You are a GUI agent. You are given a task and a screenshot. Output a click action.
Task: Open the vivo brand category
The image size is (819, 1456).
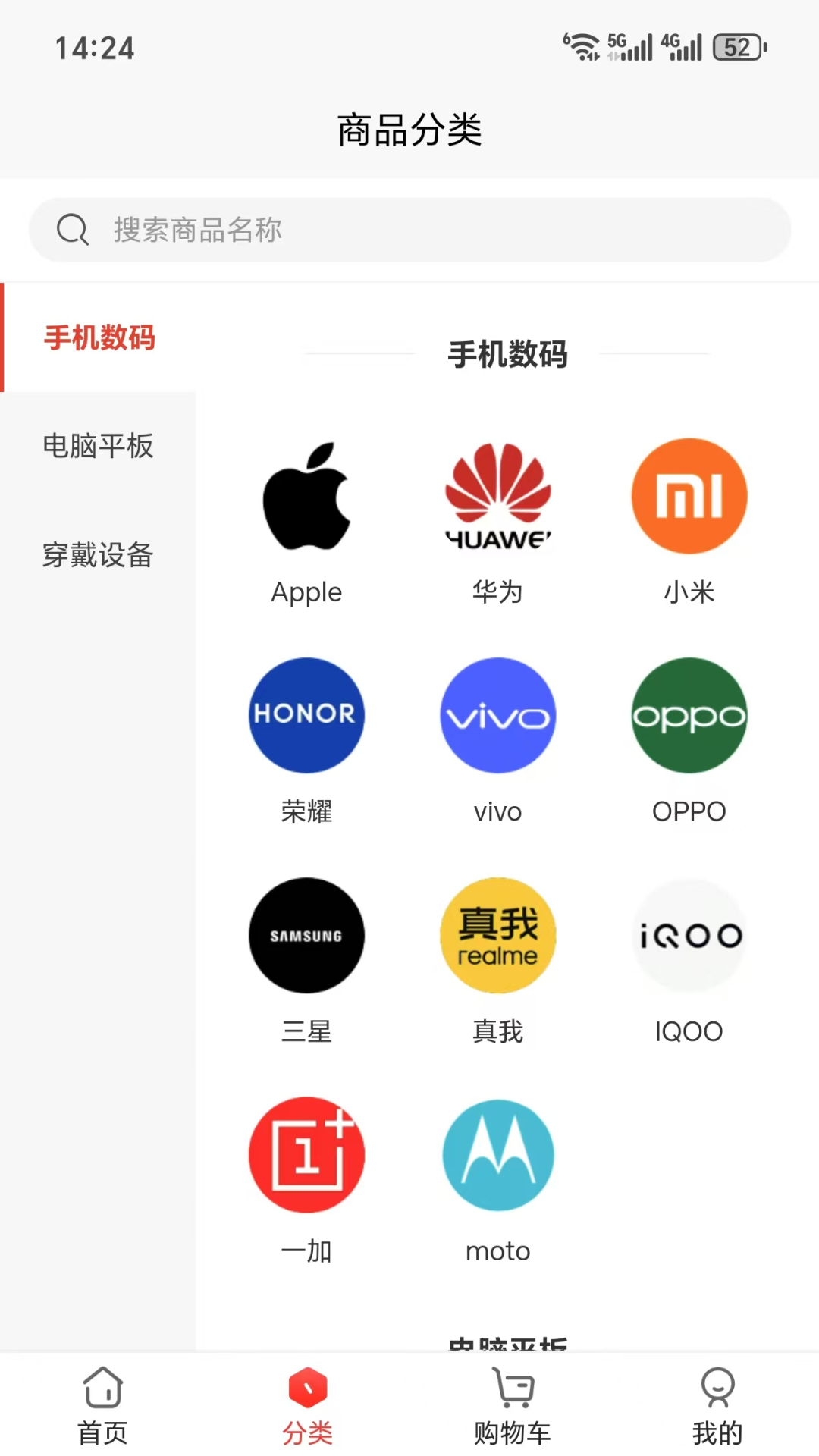click(498, 714)
